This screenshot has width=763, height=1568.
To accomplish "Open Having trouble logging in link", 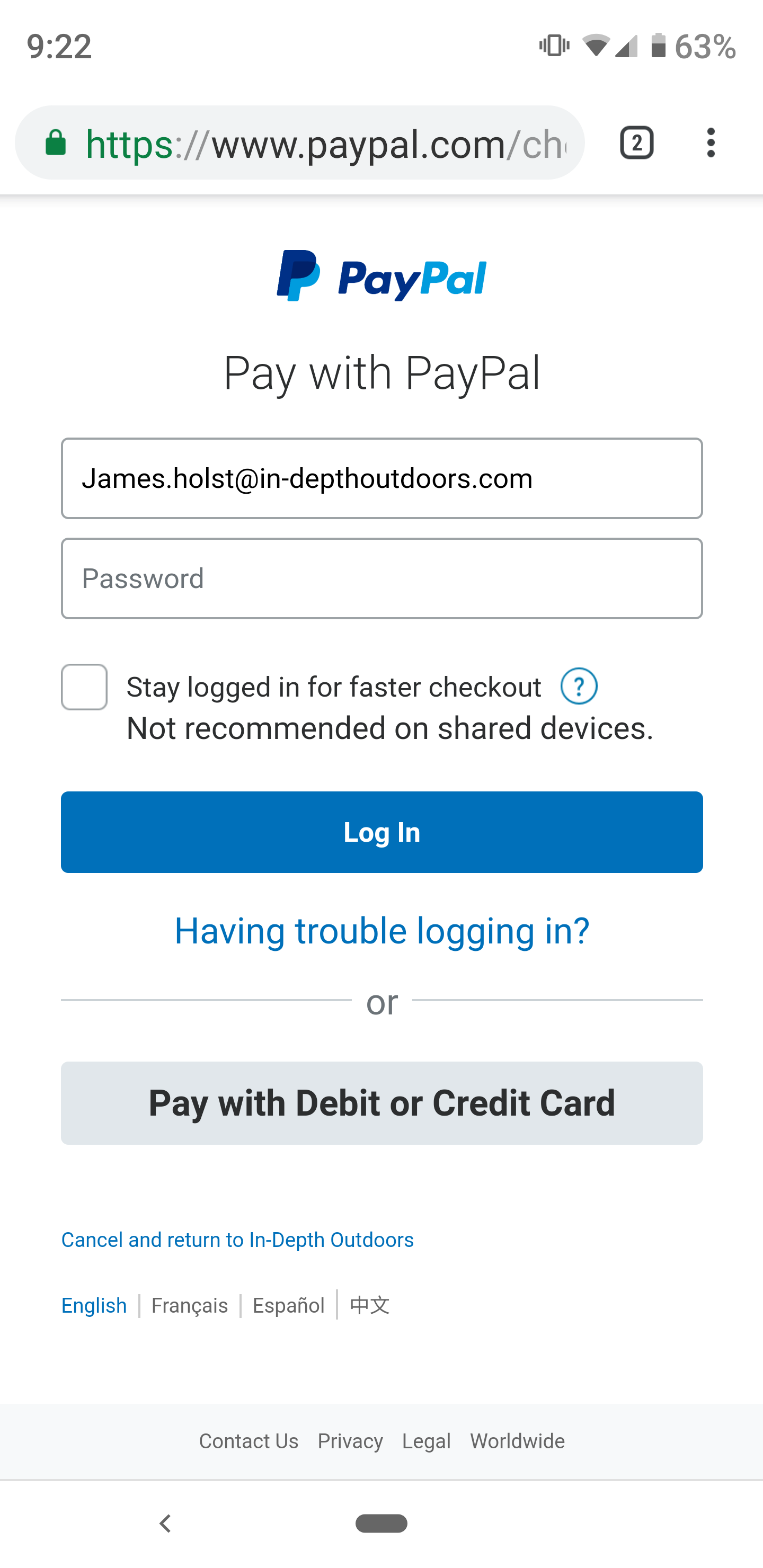I will click(x=382, y=931).
